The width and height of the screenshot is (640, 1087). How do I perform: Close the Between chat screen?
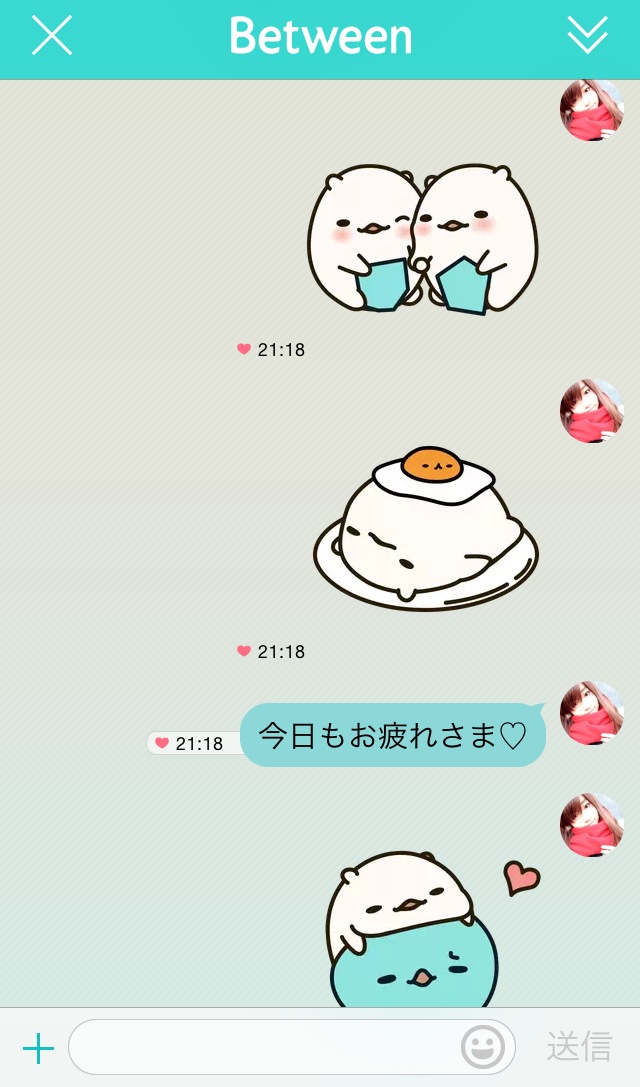52,36
